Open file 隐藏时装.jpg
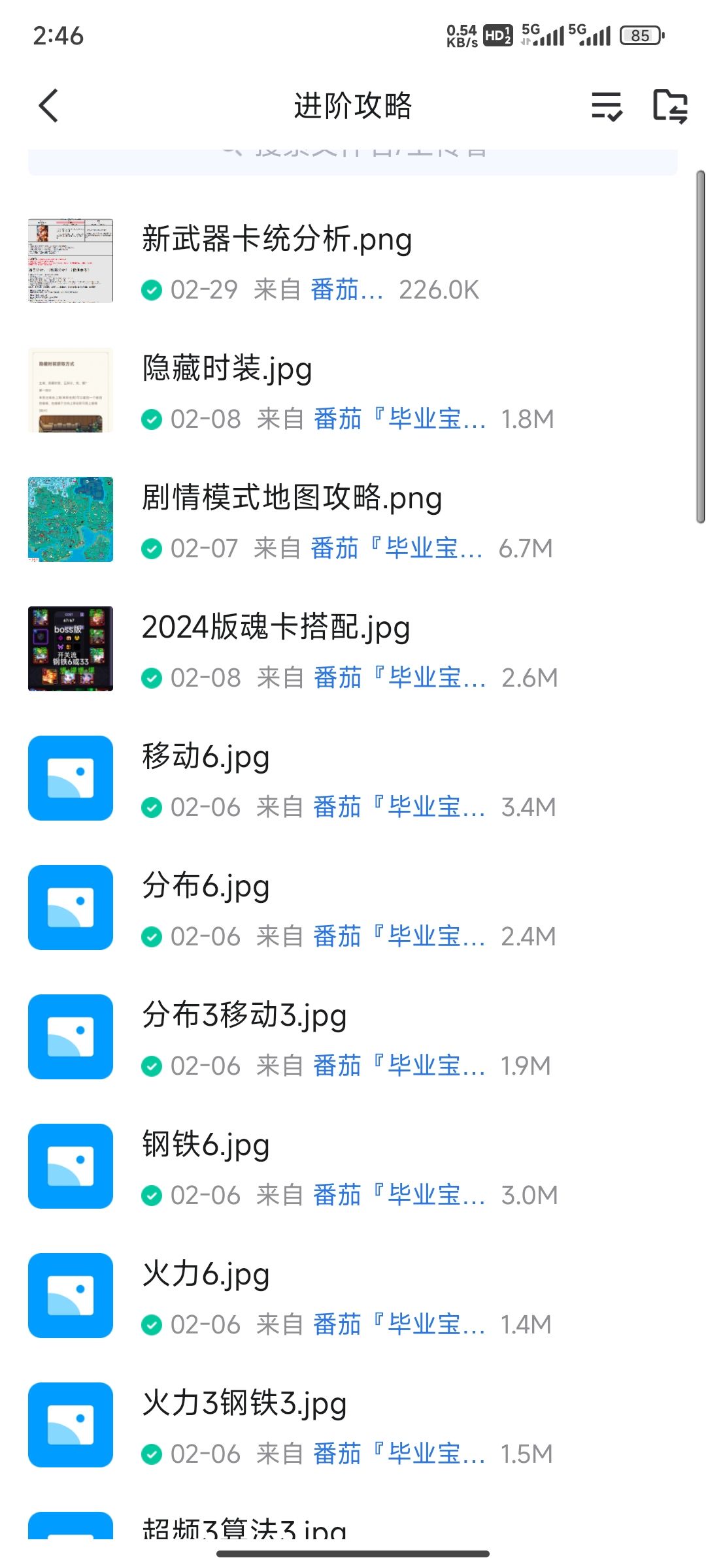The width and height of the screenshot is (706, 1568). click(227, 368)
